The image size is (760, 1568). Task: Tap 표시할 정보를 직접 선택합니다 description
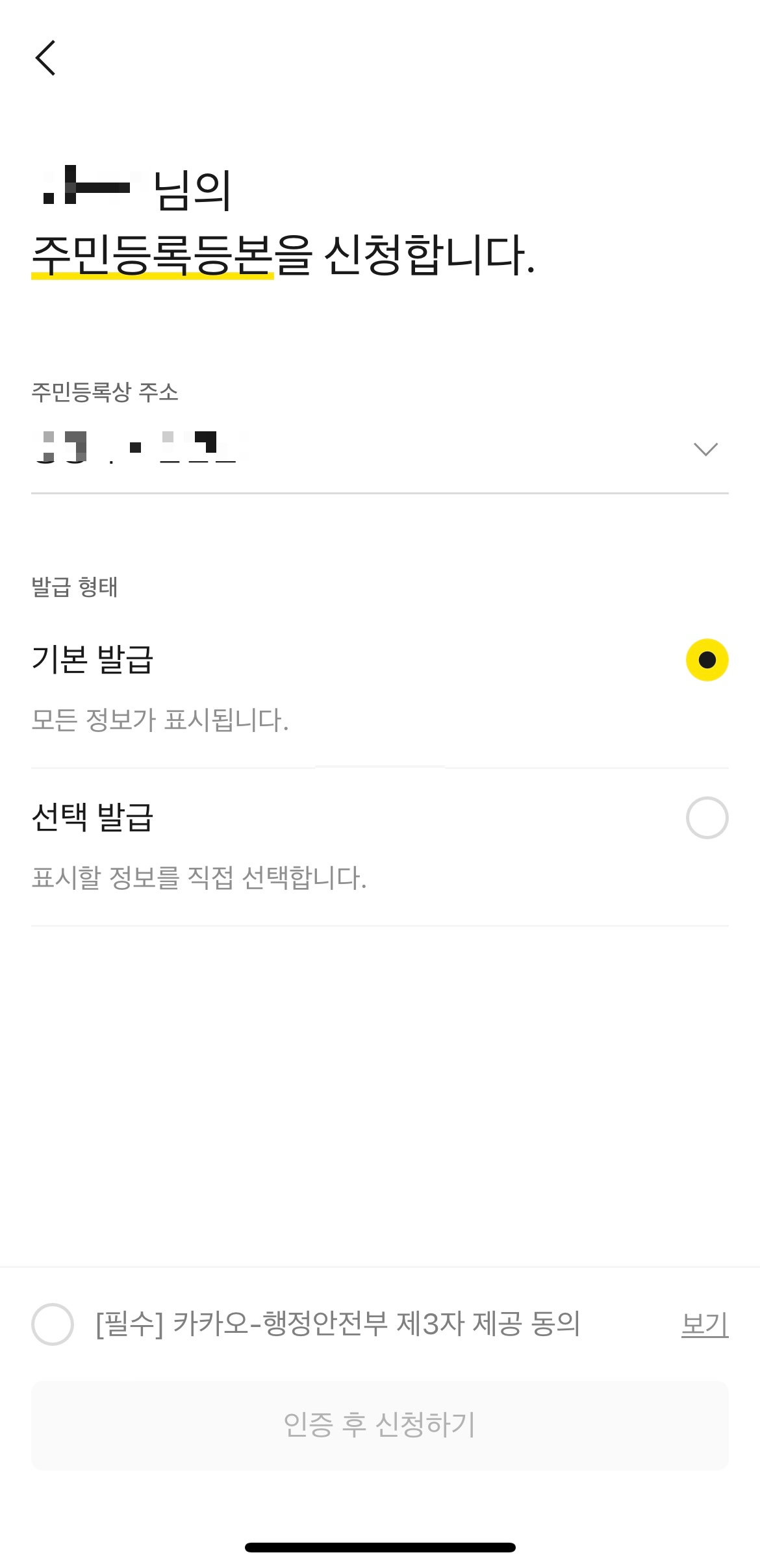click(199, 877)
